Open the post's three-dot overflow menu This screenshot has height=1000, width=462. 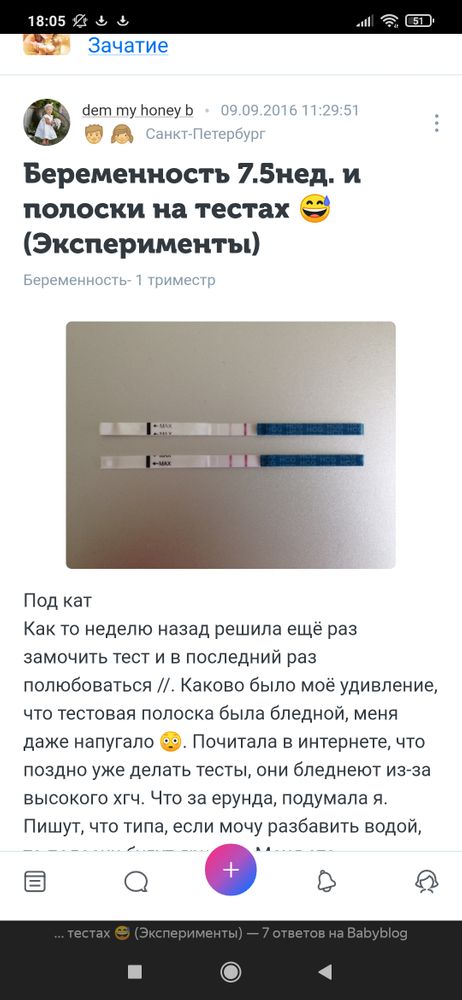(x=436, y=123)
